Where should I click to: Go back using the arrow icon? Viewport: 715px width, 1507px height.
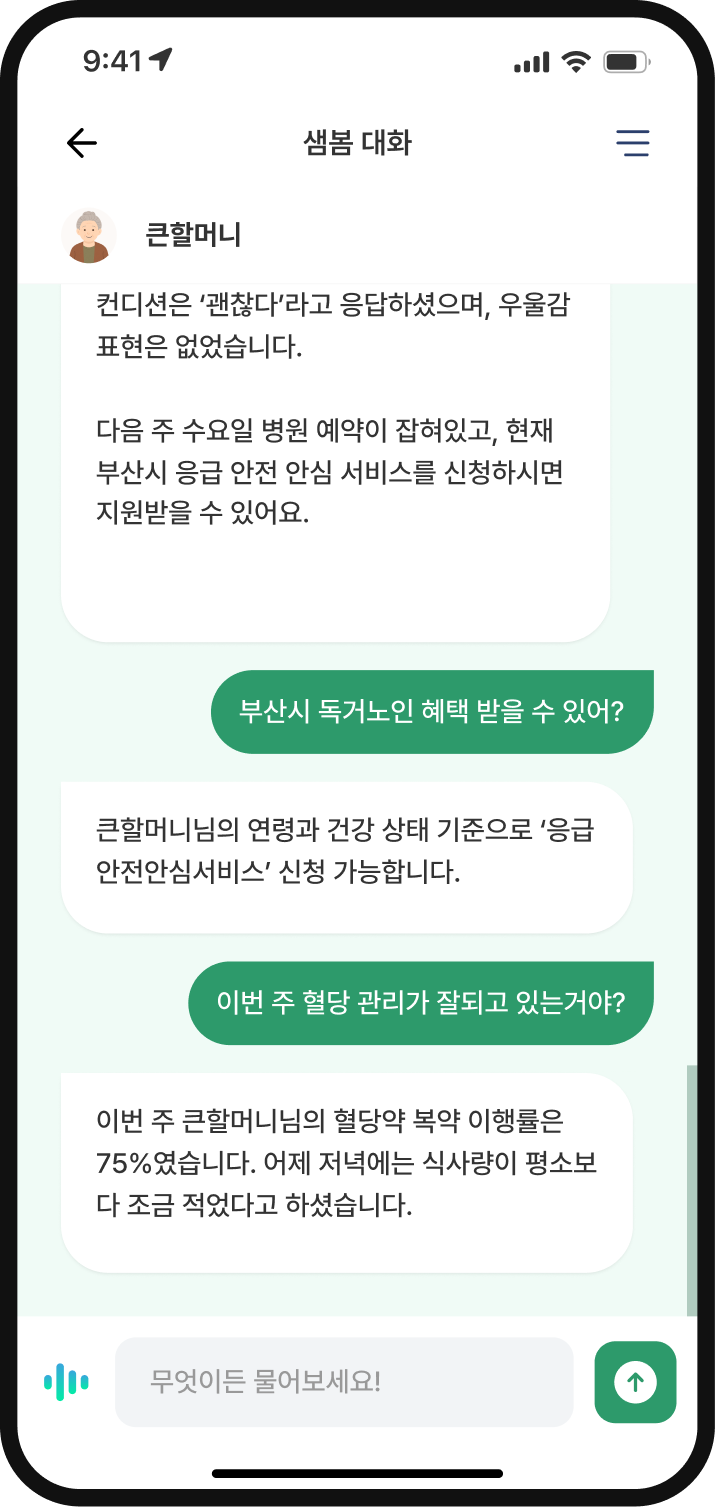point(82,143)
